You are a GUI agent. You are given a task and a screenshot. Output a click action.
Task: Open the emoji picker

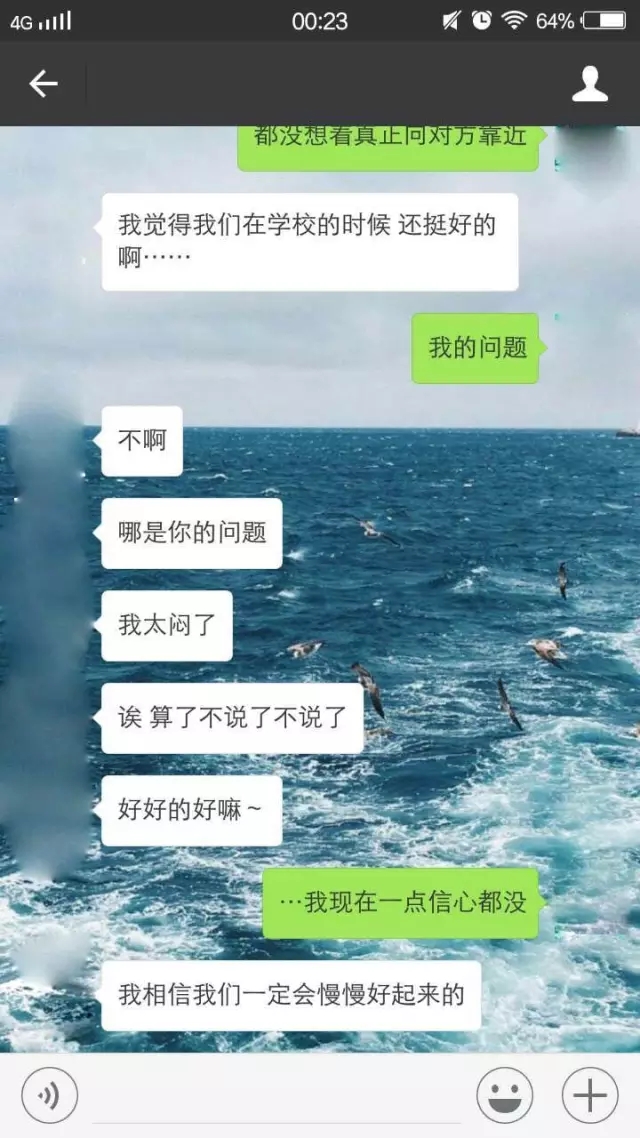pos(504,1096)
